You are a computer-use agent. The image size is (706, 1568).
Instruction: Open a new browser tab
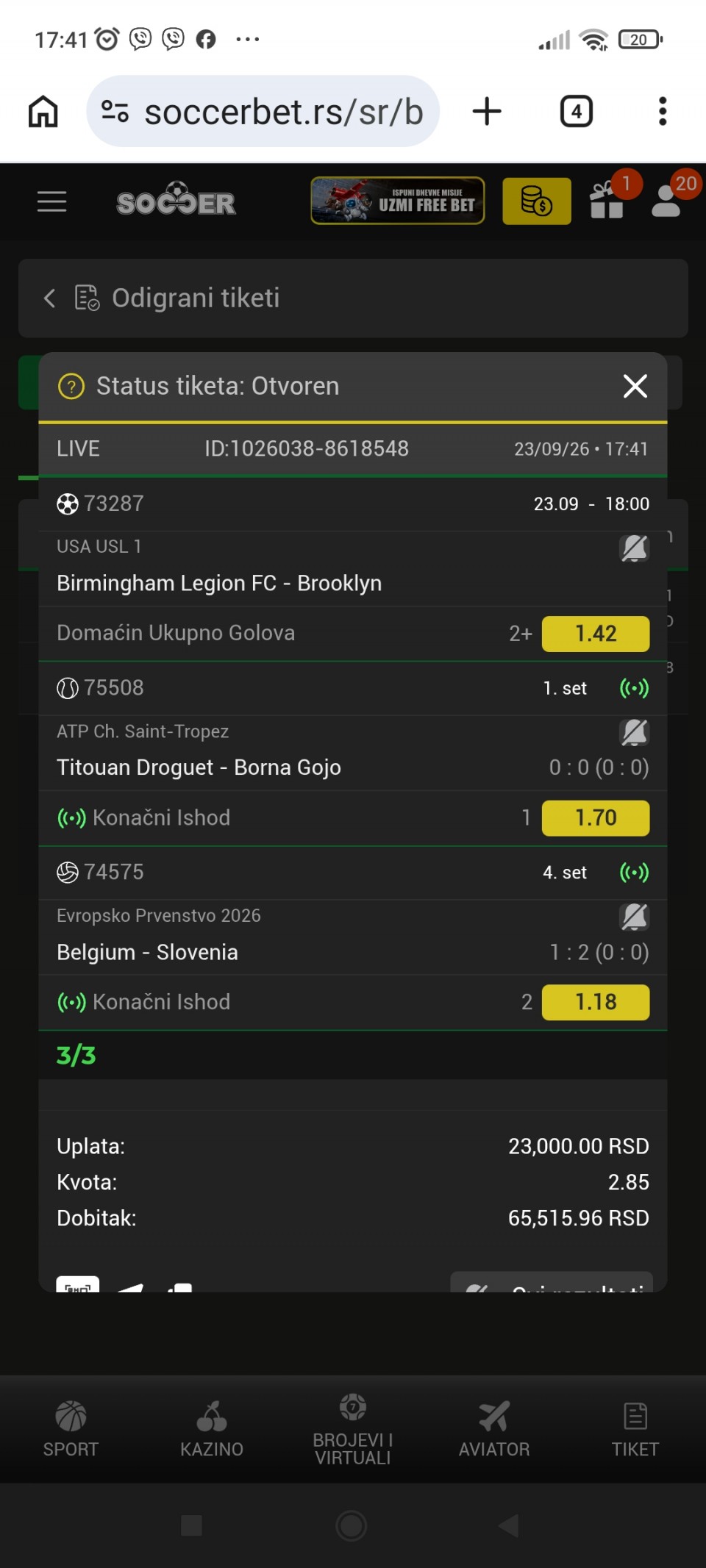487,112
